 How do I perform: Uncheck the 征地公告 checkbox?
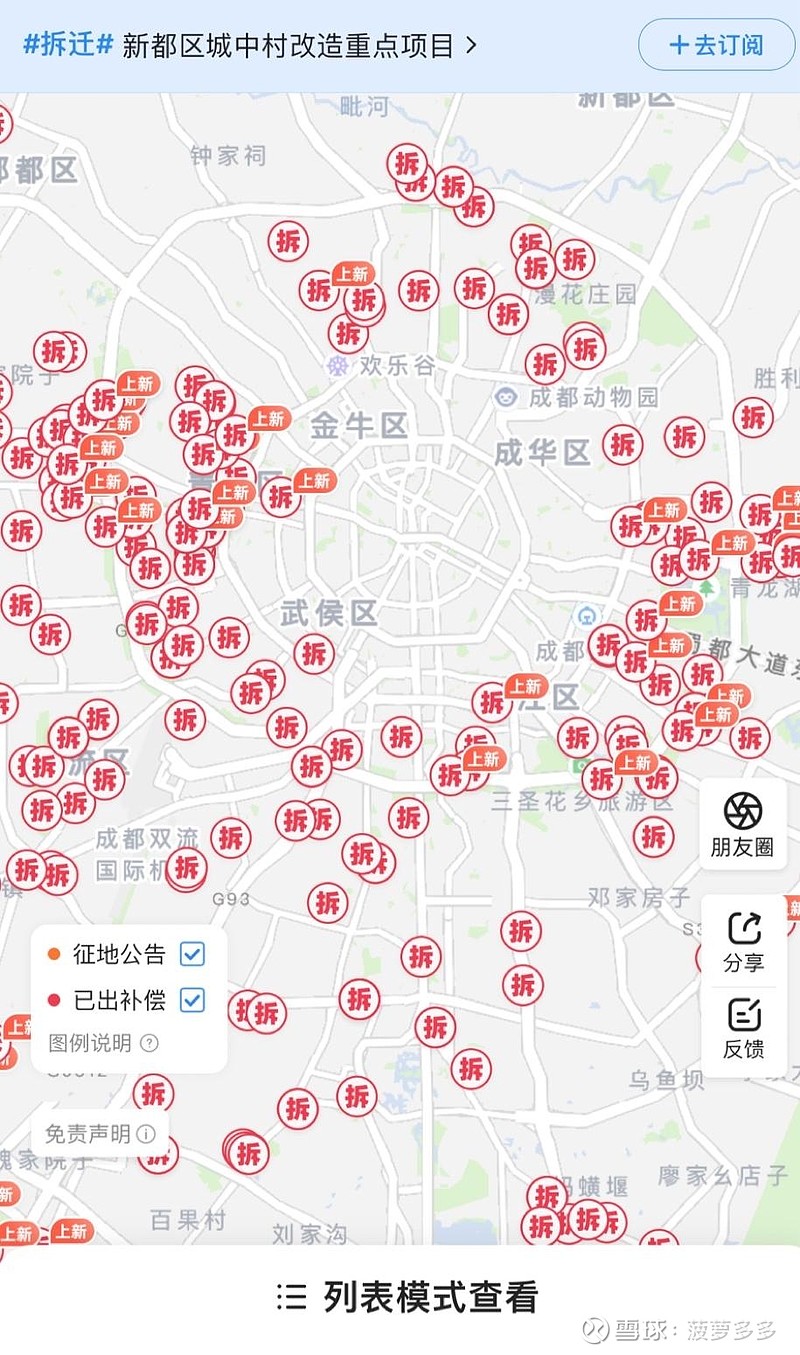point(192,954)
